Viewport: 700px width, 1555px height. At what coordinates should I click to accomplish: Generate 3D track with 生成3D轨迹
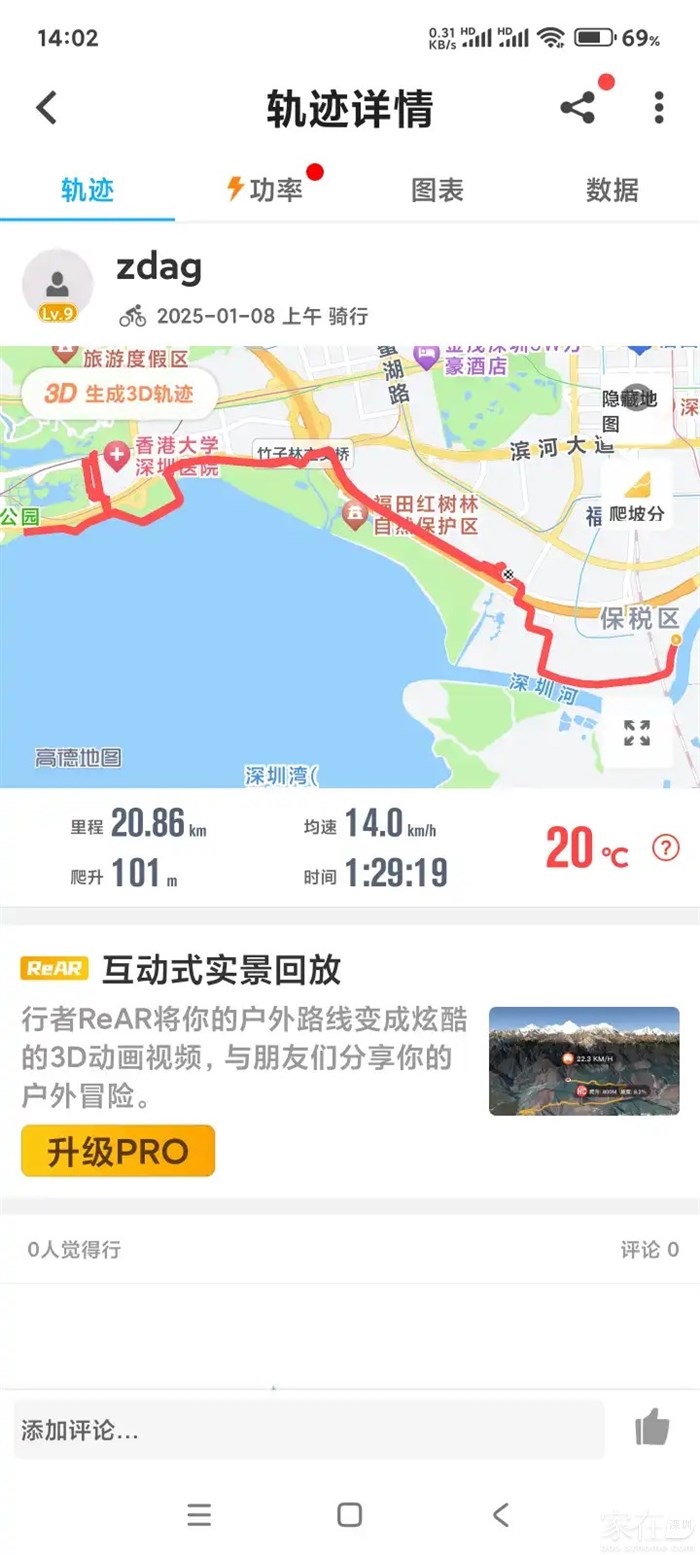(x=119, y=393)
